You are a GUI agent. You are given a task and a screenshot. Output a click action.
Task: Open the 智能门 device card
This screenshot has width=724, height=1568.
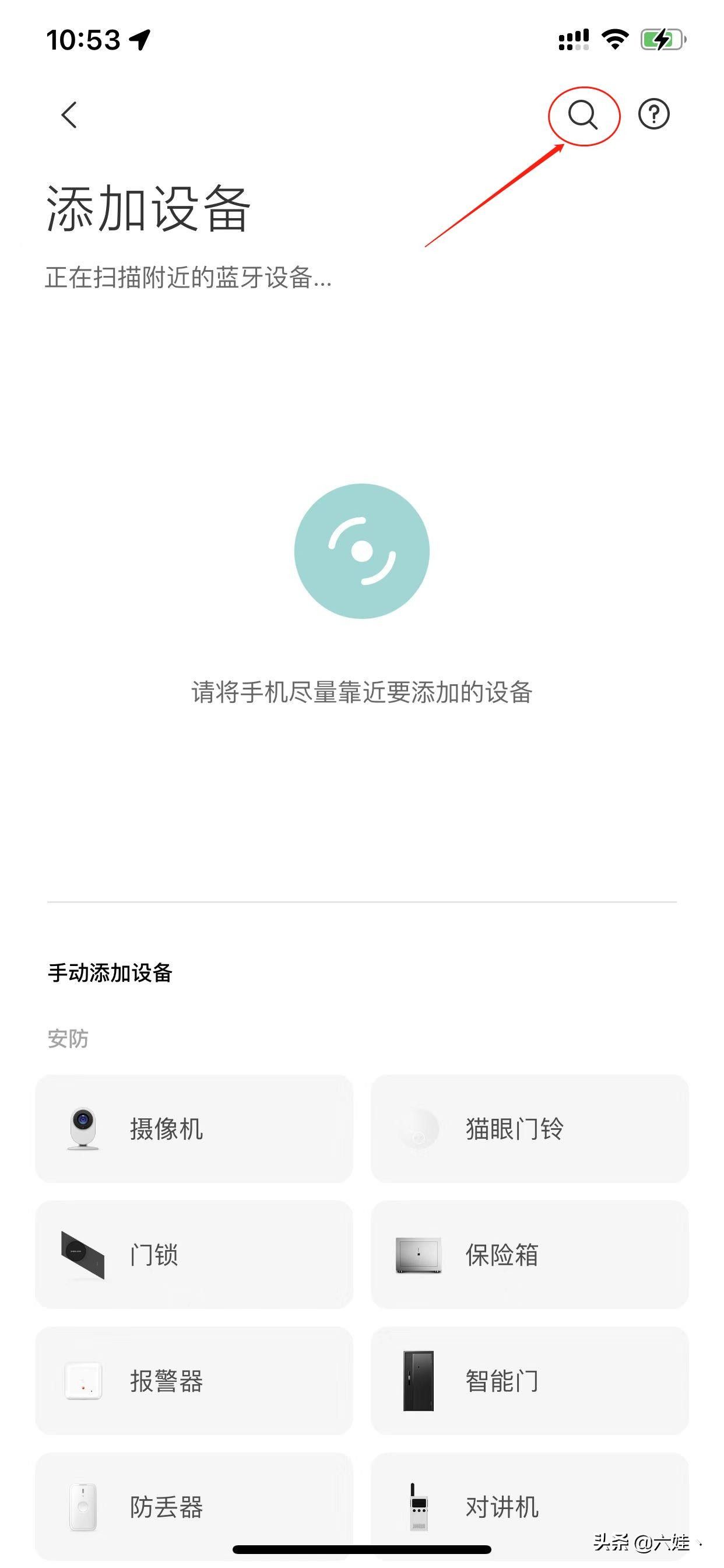(530, 1380)
